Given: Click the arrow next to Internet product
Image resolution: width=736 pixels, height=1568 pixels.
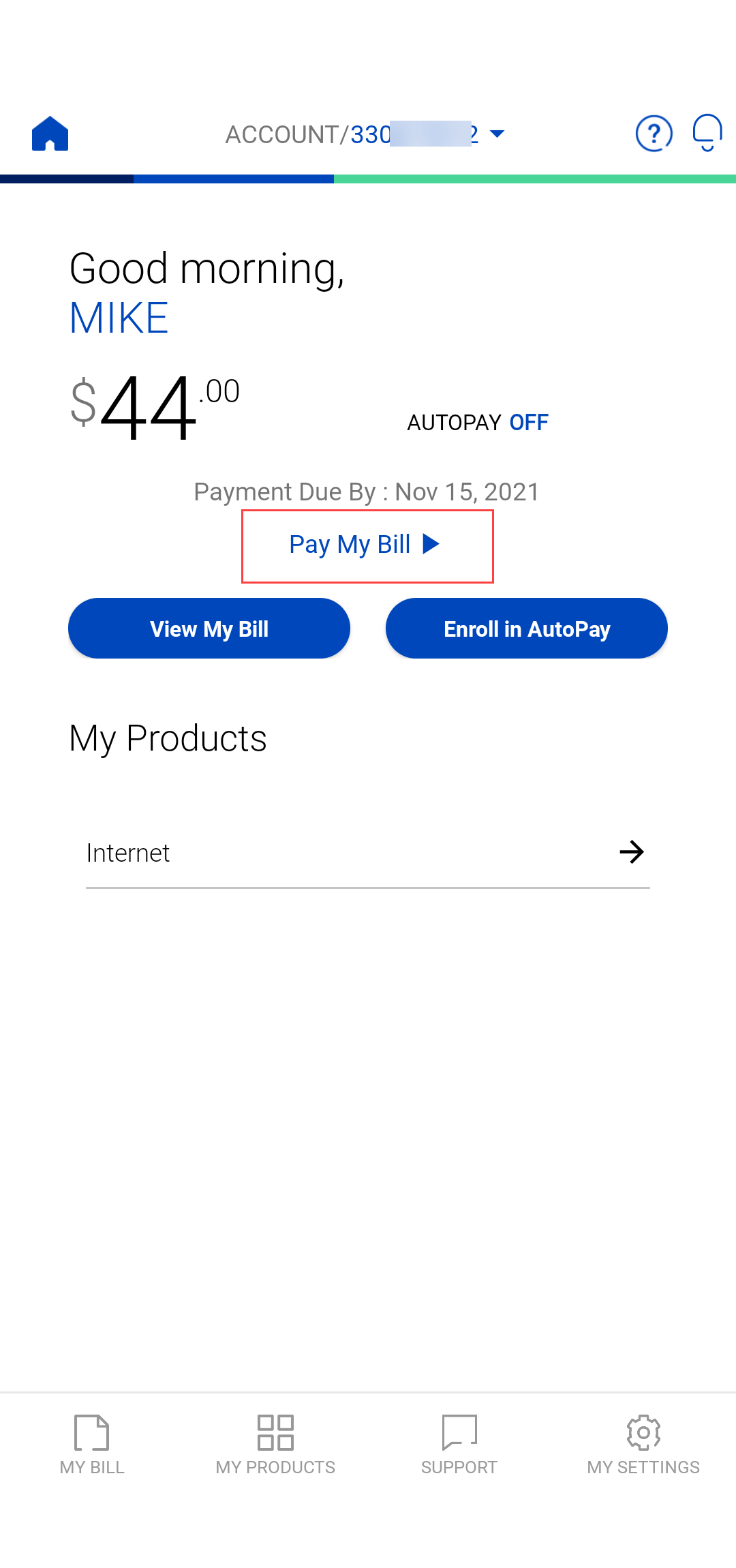Looking at the screenshot, I should click(x=632, y=851).
